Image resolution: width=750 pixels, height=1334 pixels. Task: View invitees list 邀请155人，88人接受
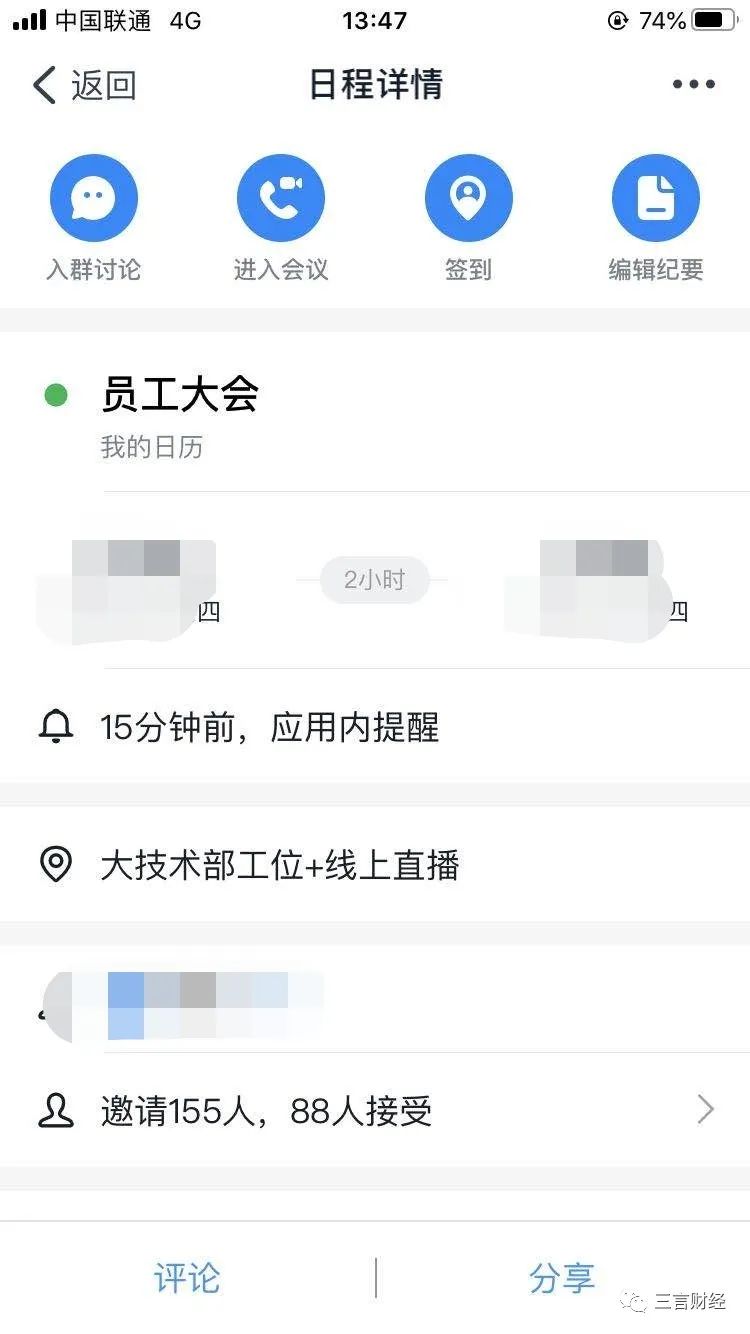[x=375, y=1110]
